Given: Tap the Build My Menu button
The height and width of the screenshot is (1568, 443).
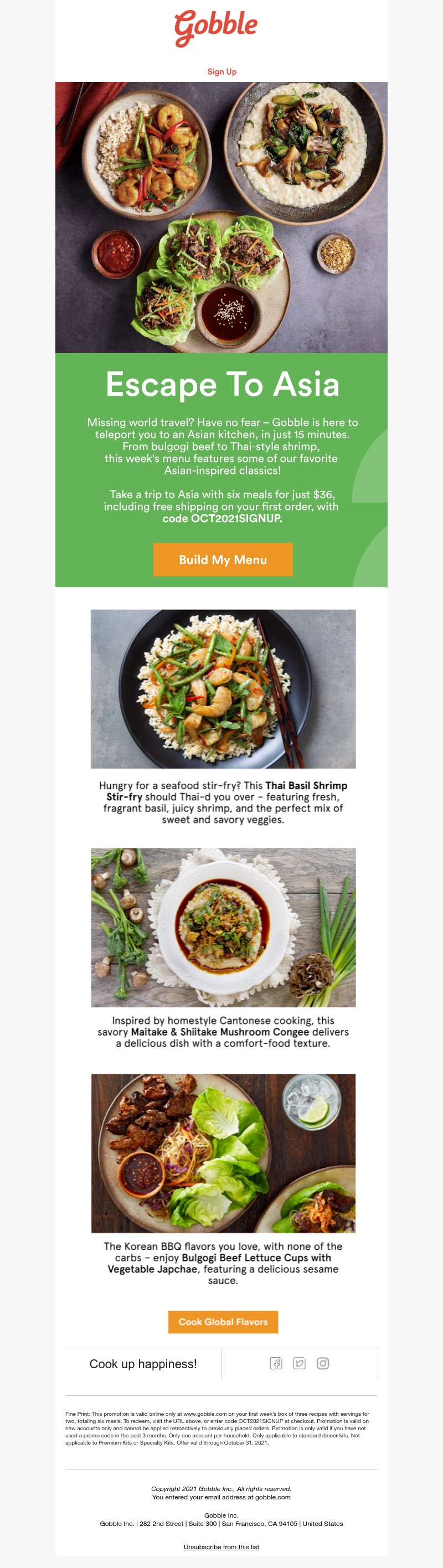Looking at the screenshot, I should click(x=223, y=560).
